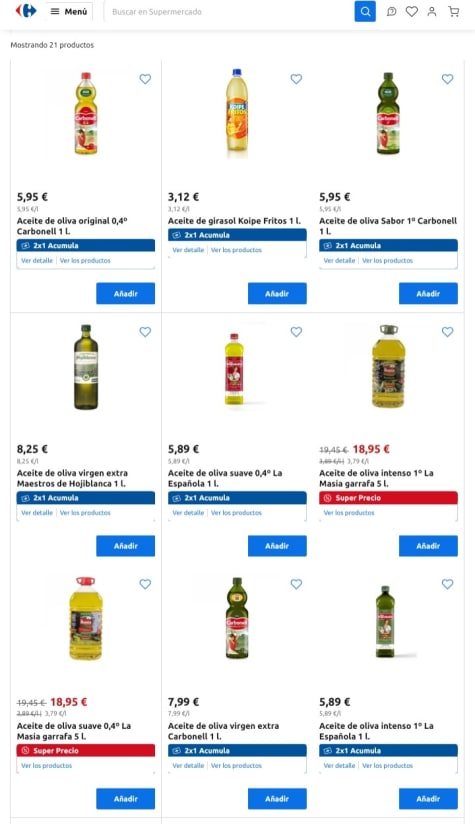Add La Española intenso 1º oil to cart
The width and height of the screenshot is (475, 824).
pos(428,799)
